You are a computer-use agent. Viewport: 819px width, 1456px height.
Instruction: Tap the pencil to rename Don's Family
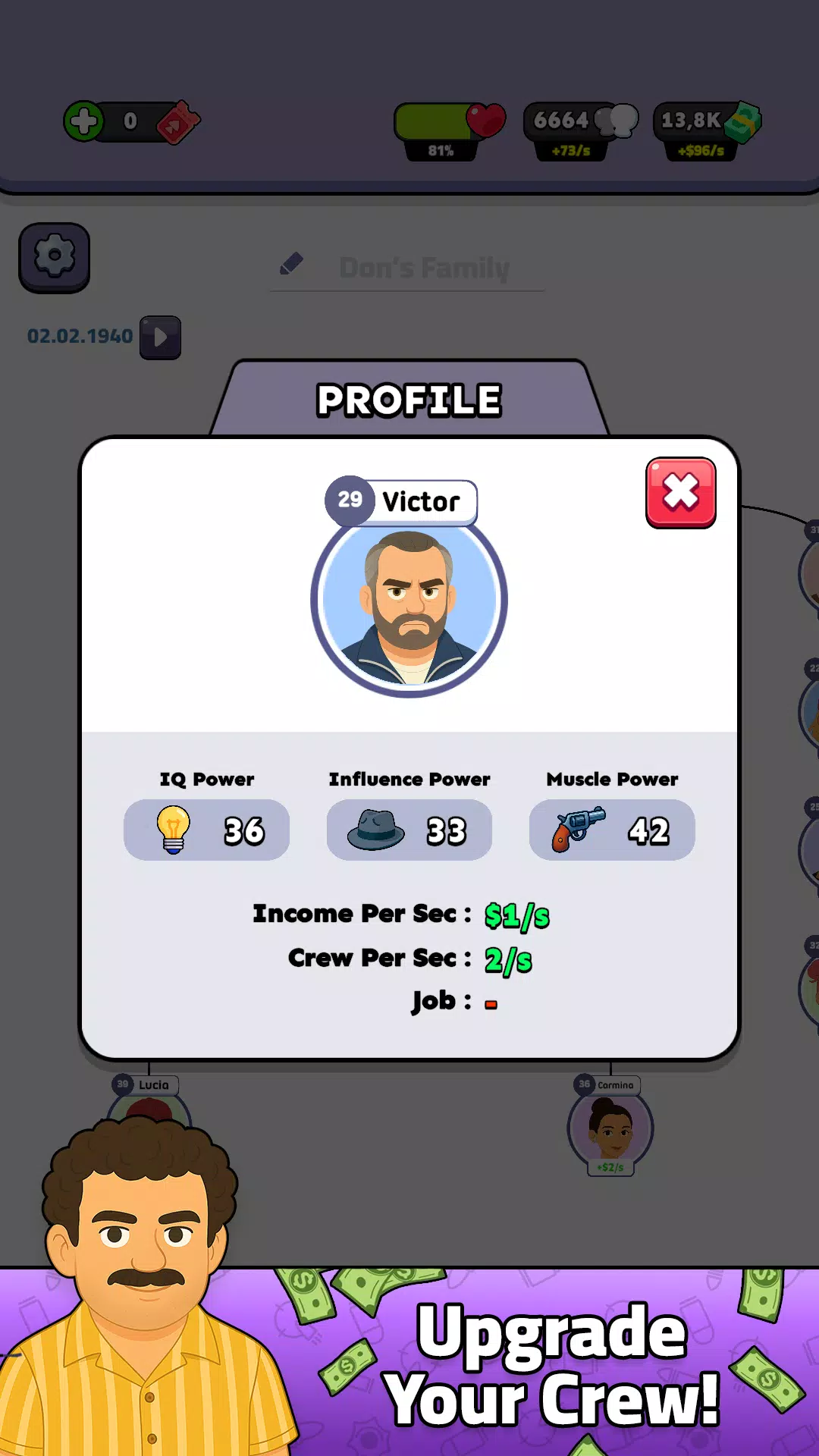coord(293,264)
